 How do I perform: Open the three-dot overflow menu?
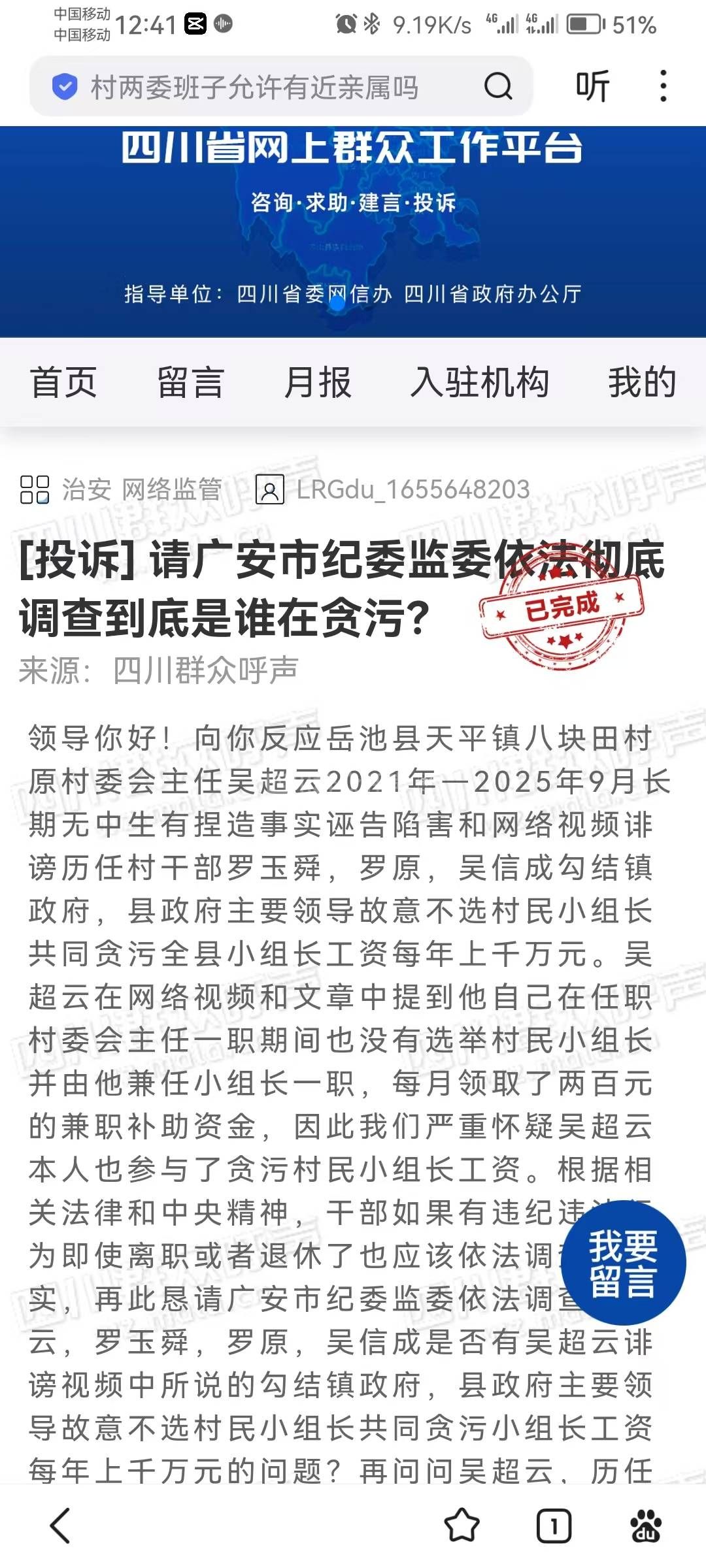click(664, 87)
